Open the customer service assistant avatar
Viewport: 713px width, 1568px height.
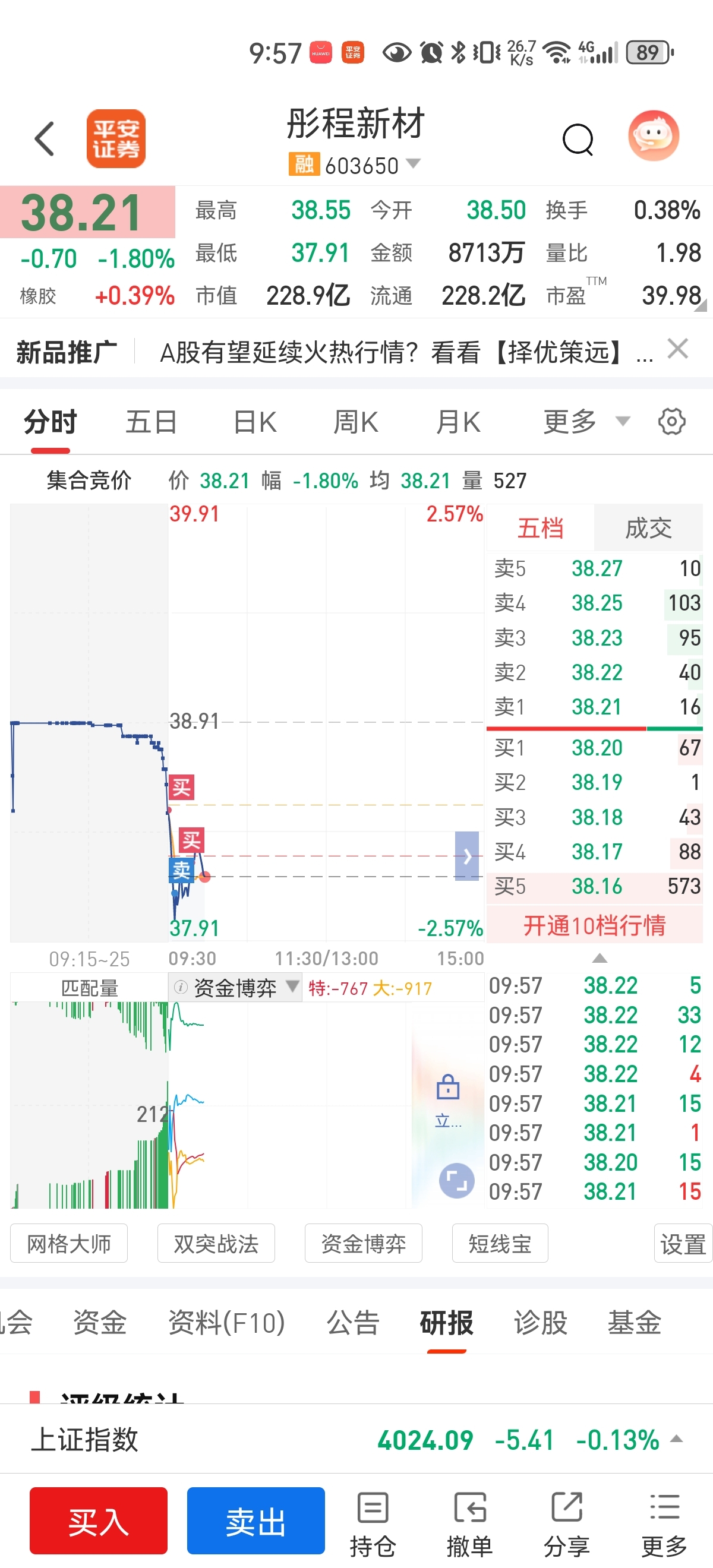pos(654,136)
